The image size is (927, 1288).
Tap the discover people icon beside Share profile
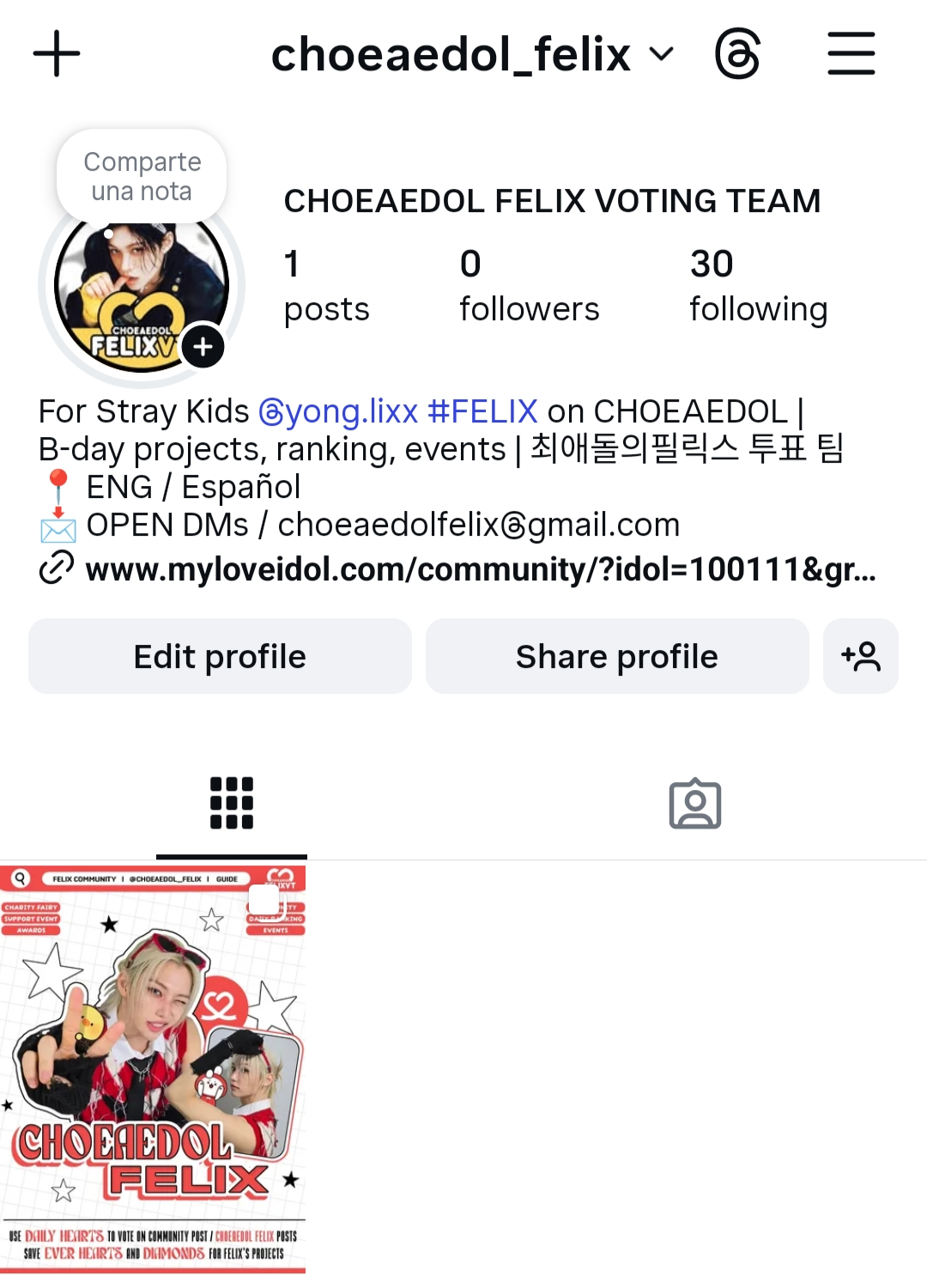pos(861,656)
